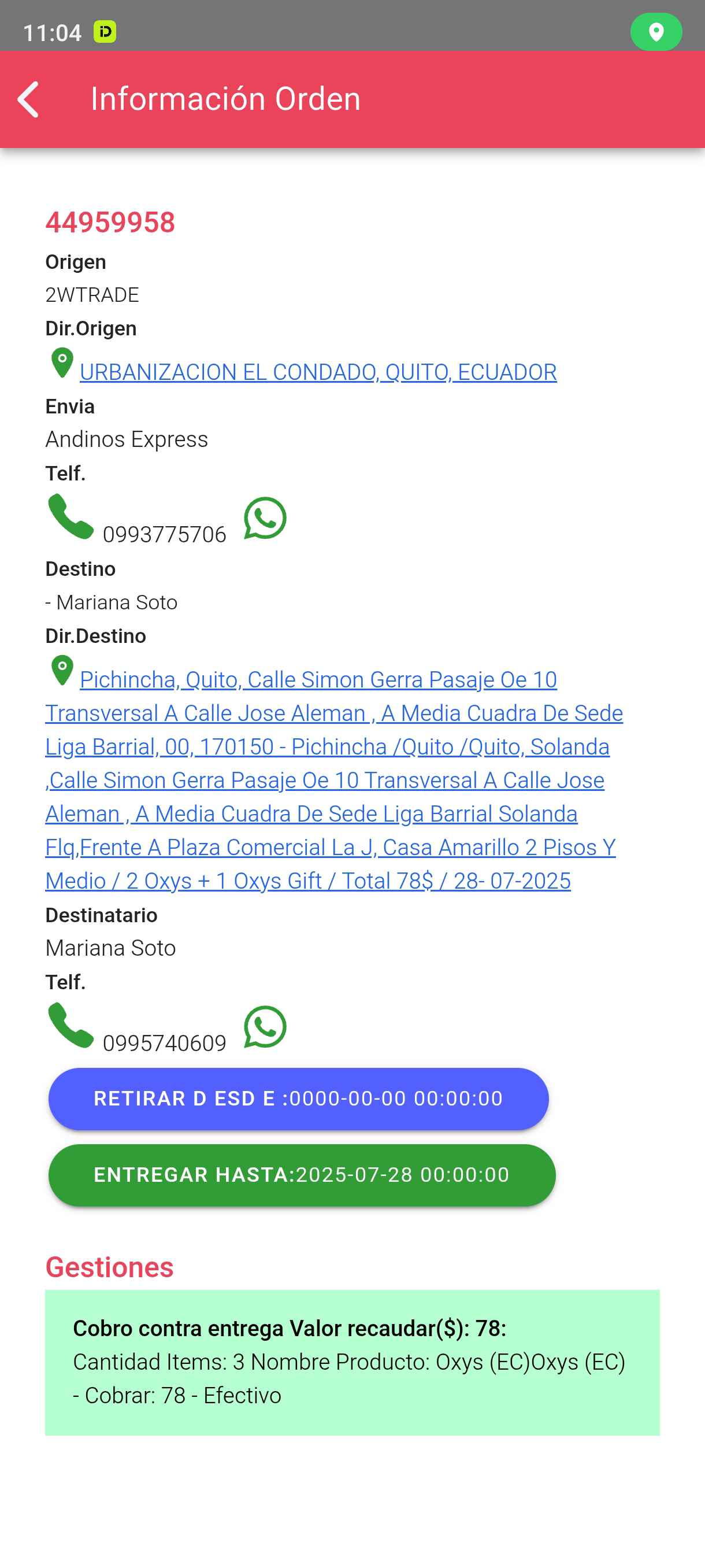Viewport: 705px width, 1568px height.
Task: Go back from Información Orden
Action: [28, 99]
